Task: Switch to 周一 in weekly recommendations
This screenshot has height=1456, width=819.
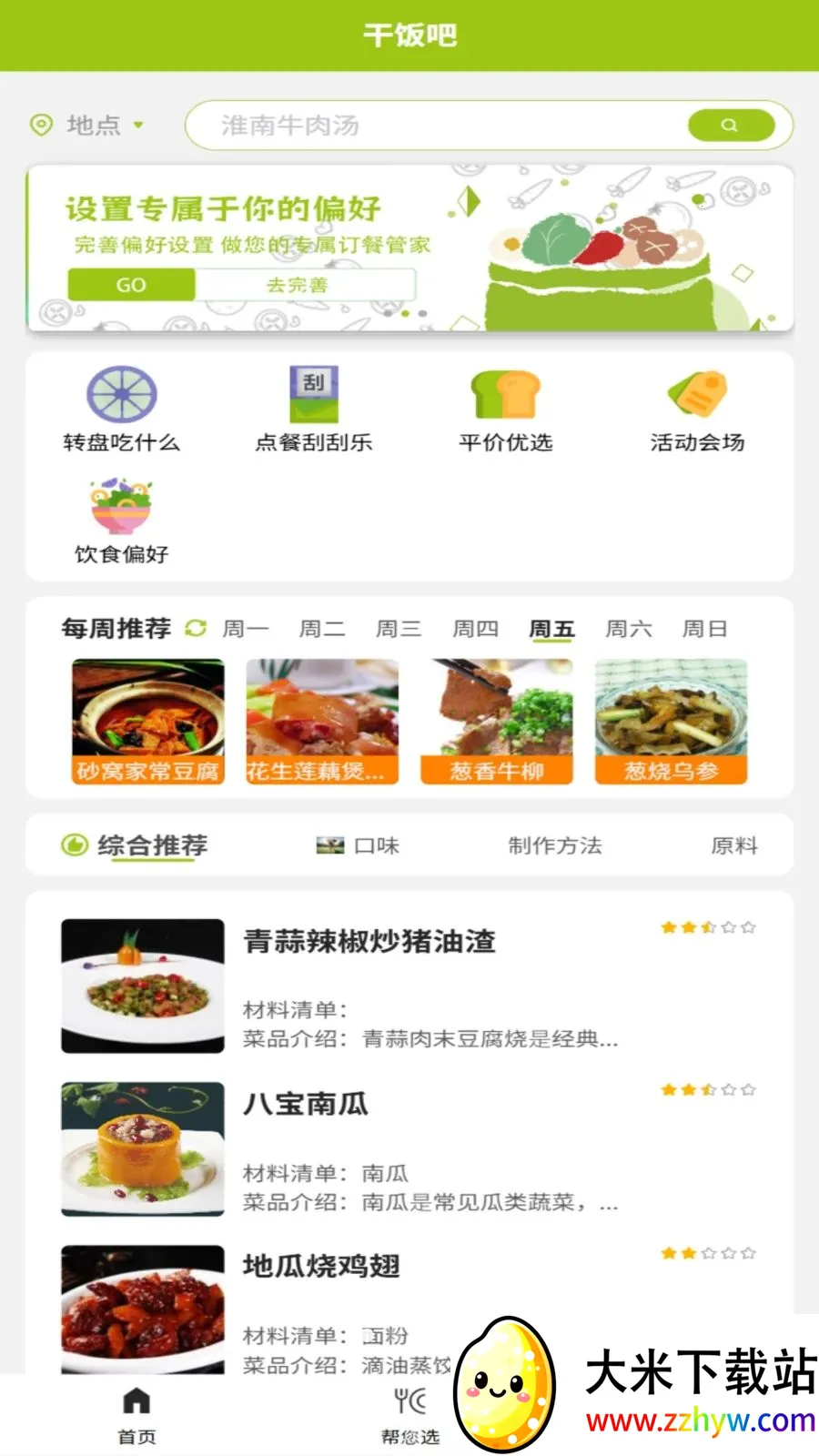Action: coord(246,629)
